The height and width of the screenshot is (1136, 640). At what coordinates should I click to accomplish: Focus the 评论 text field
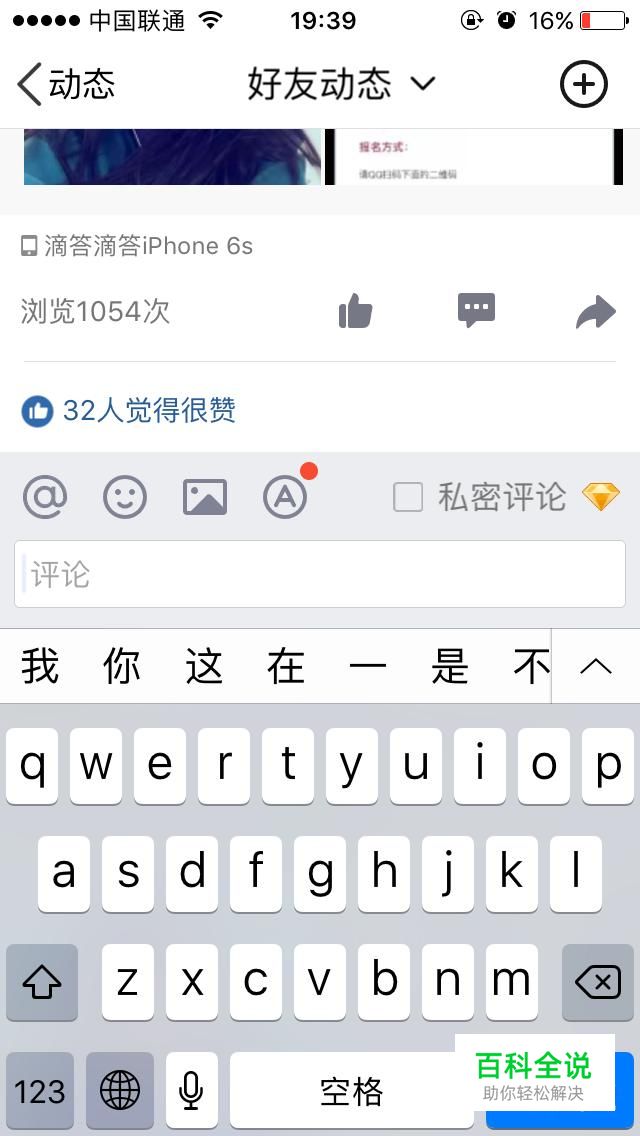pyautogui.click(x=320, y=574)
